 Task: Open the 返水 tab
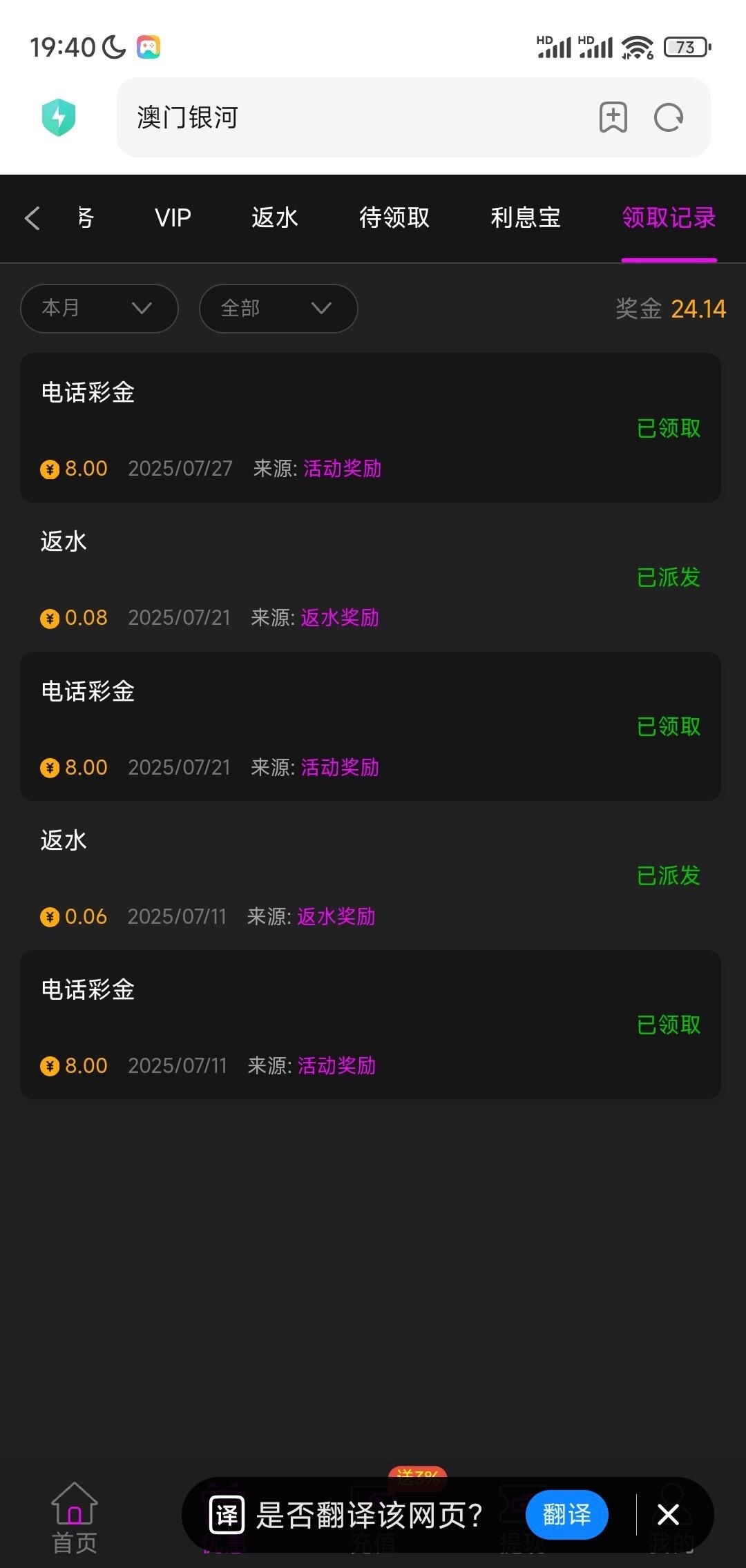click(274, 218)
